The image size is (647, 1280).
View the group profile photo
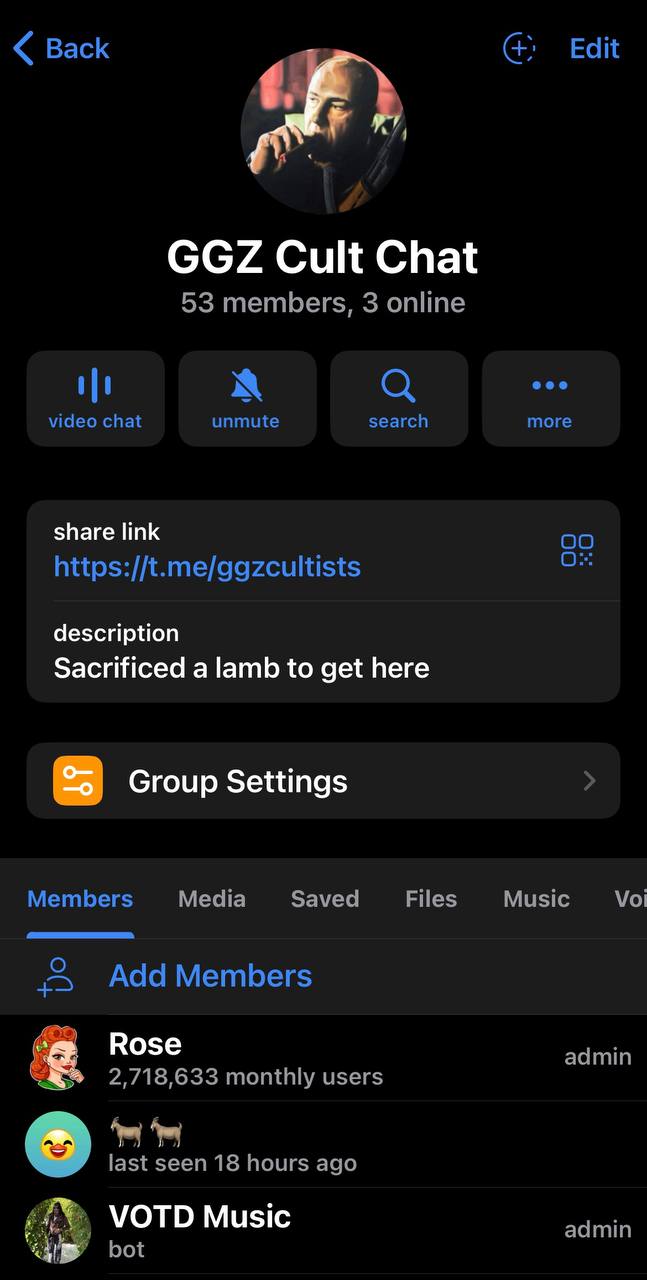click(323, 133)
